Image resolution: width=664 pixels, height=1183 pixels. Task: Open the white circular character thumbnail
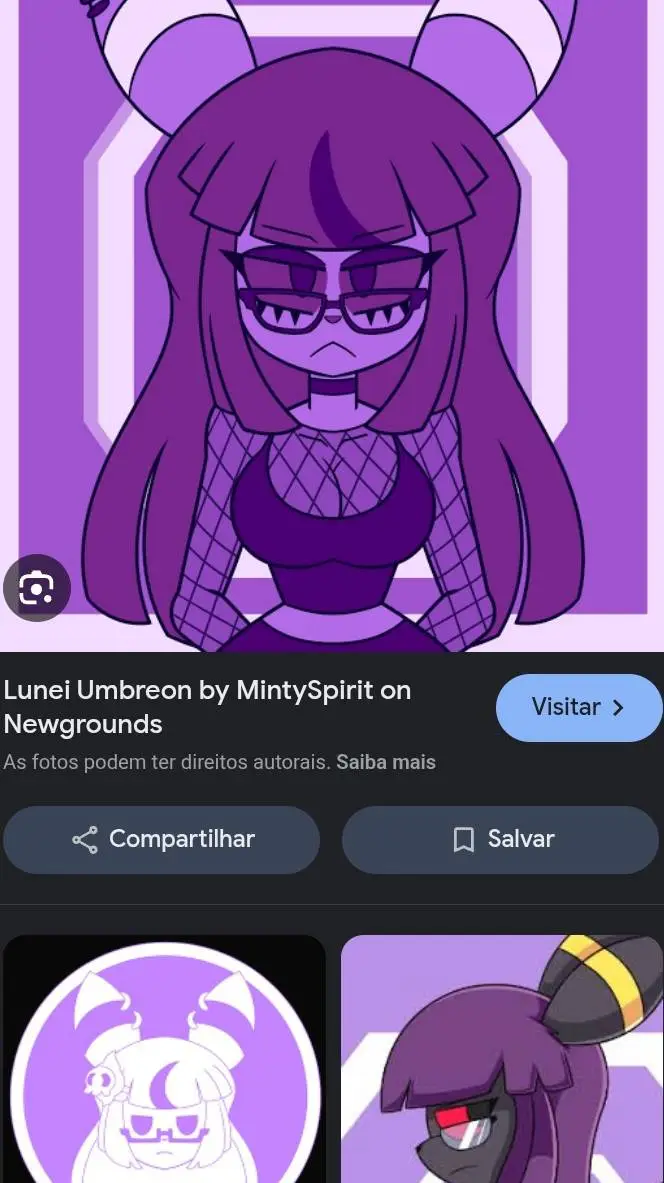click(x=165, y=1060)
